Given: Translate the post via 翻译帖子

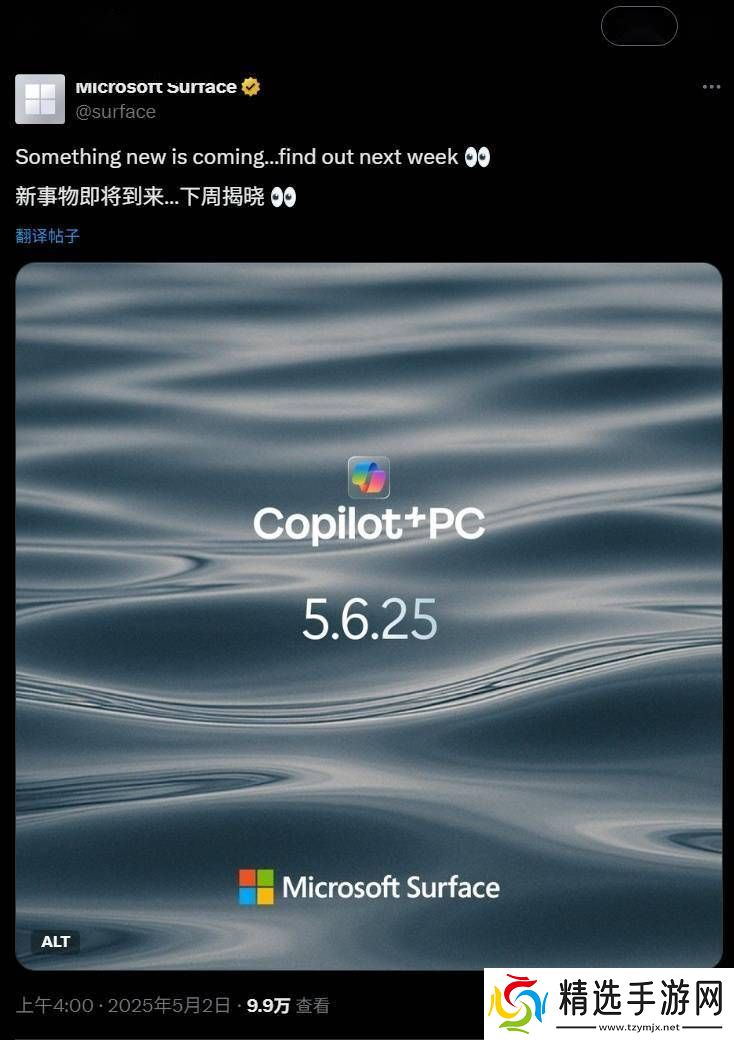Looking at the screenshot, I should pyautogui.click(x=48, y=236).
